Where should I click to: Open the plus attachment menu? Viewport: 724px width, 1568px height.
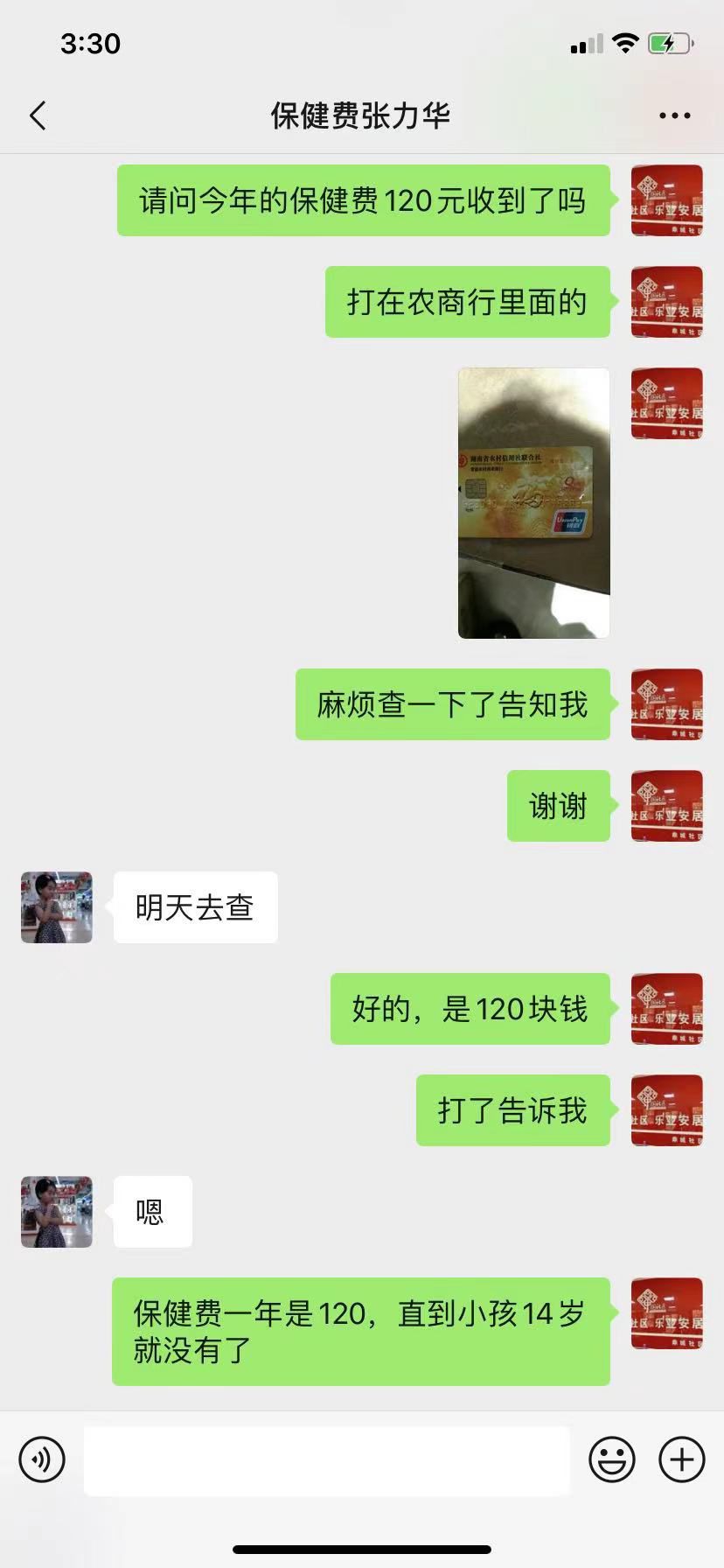point(681,1459)
